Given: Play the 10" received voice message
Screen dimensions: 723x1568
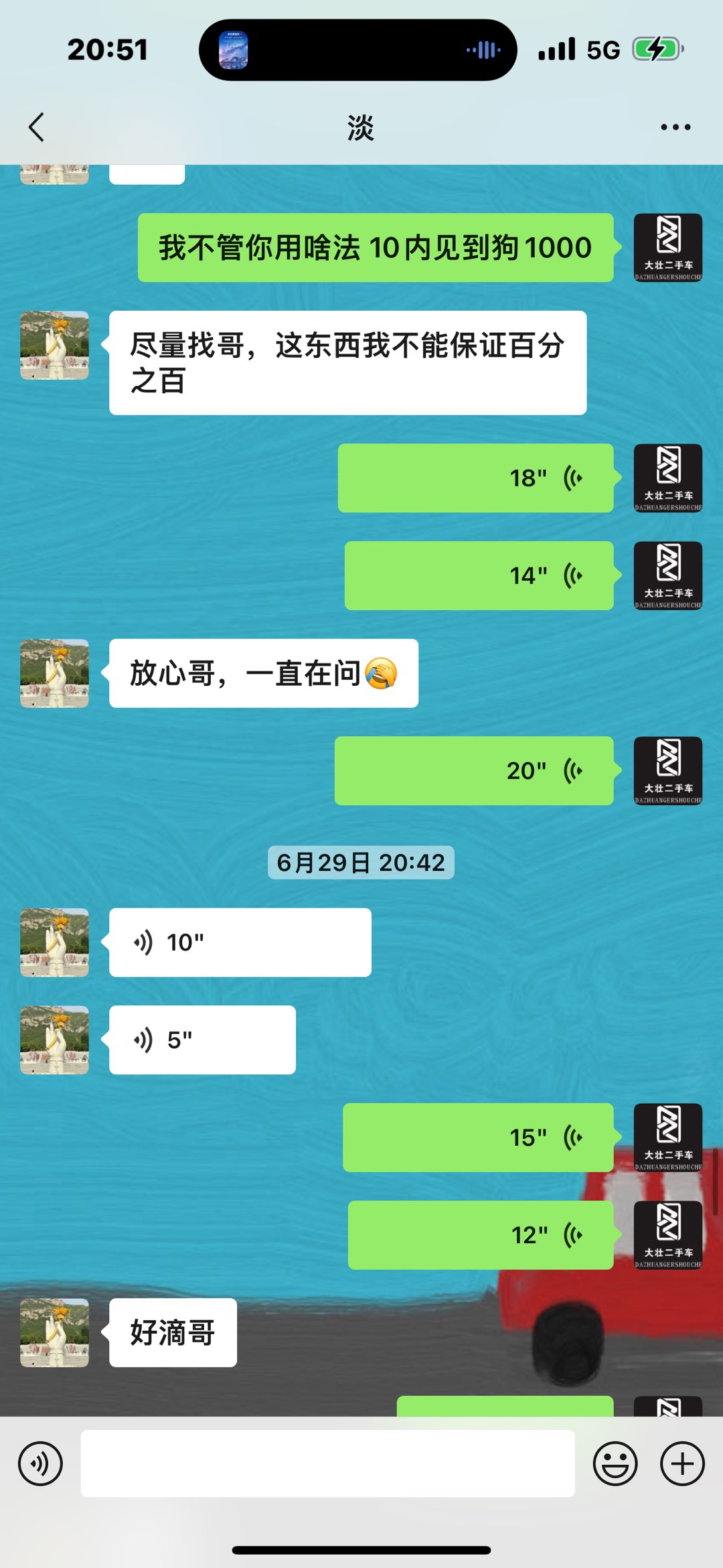Looking at the screenshot, I should click(x=240, y=942).
